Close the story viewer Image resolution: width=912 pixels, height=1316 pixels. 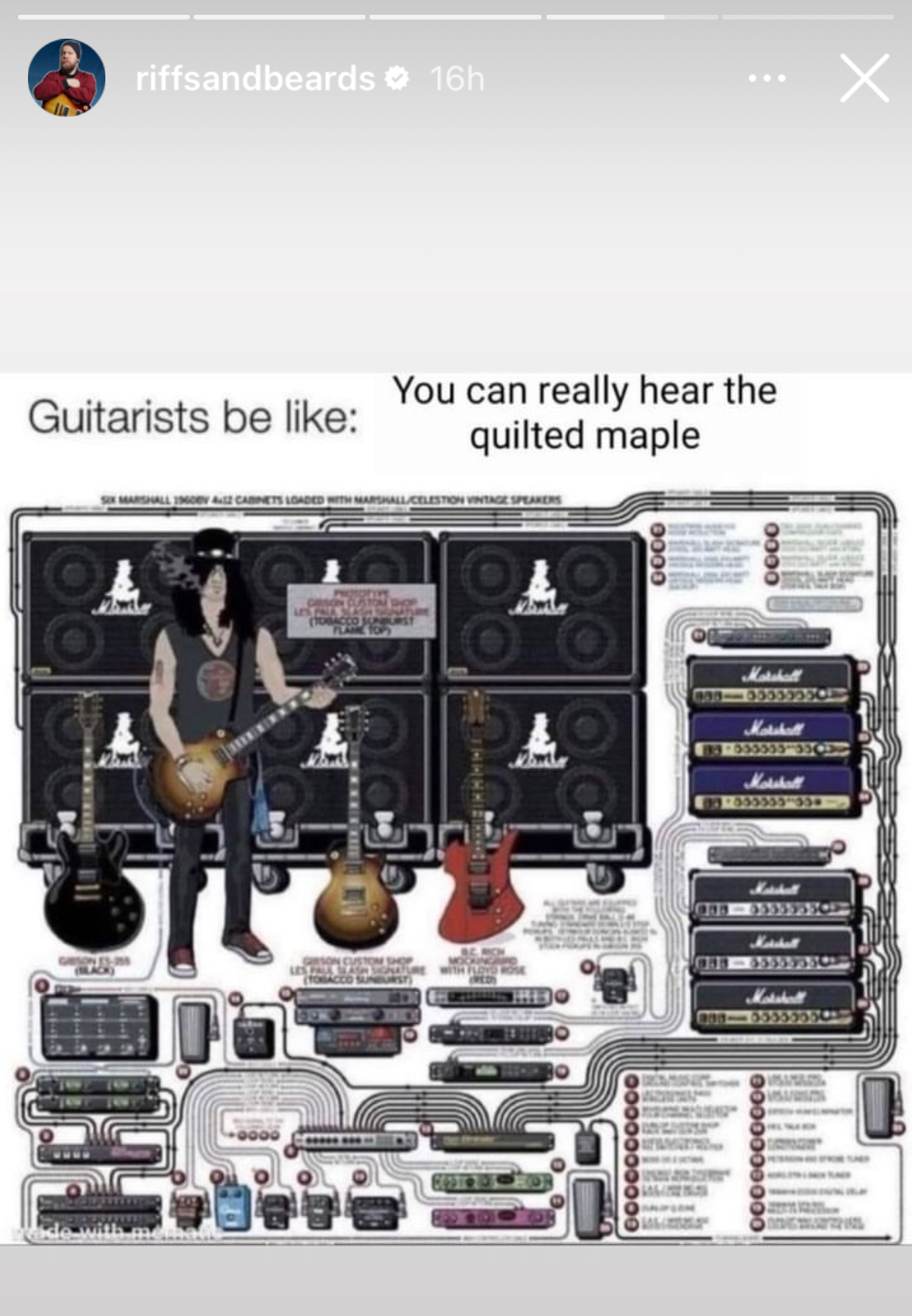(864, 78)
